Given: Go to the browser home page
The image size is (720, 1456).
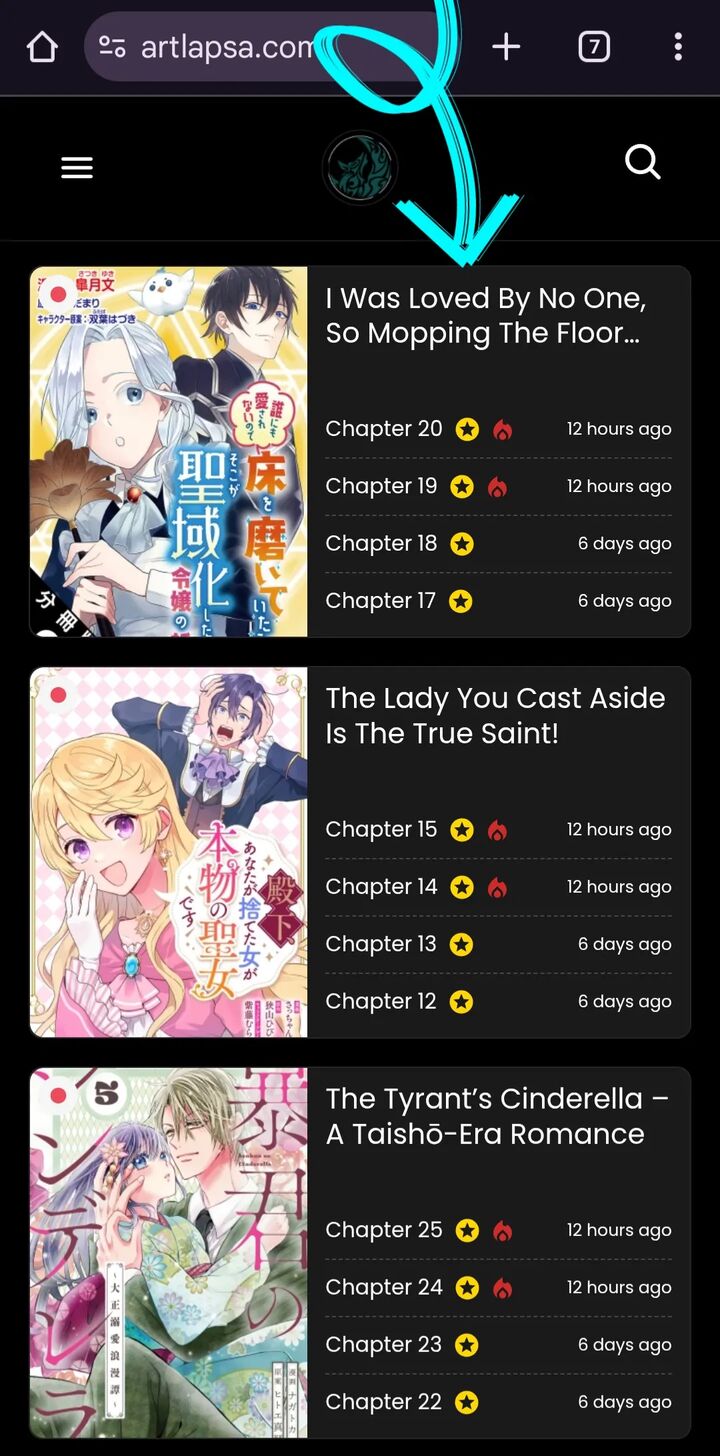Looking at the screenshot, I should [x=42, y=46].
